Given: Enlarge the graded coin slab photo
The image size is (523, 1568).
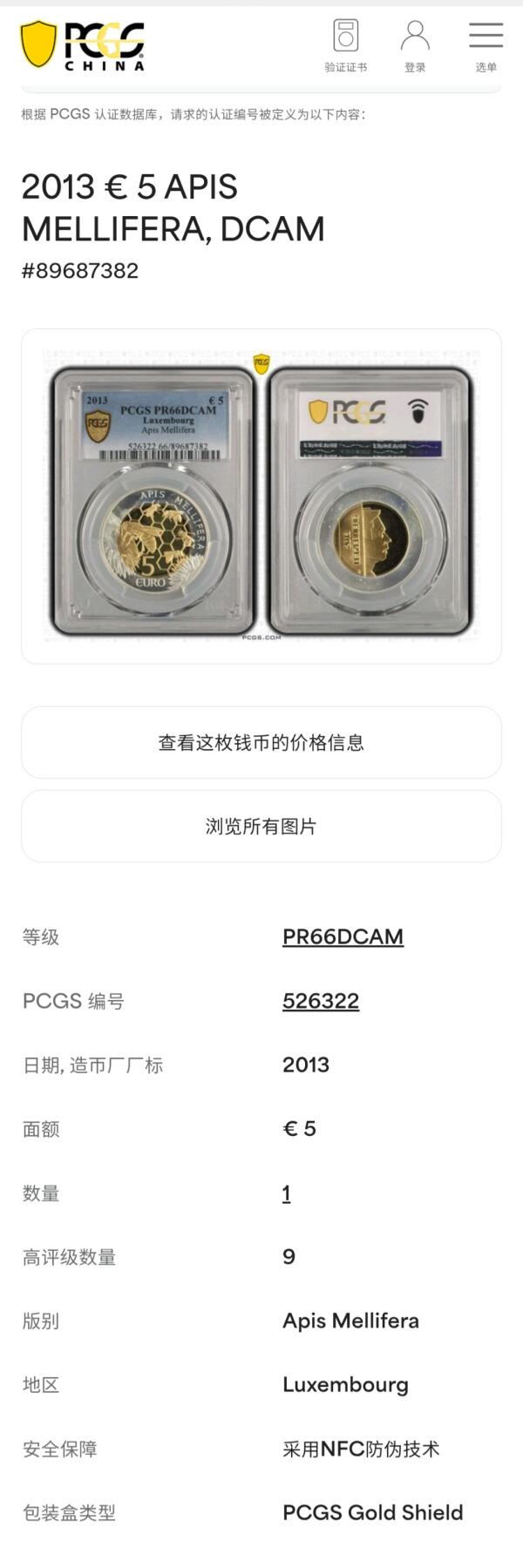Looking at the screenshot, I should pos(261,497).
